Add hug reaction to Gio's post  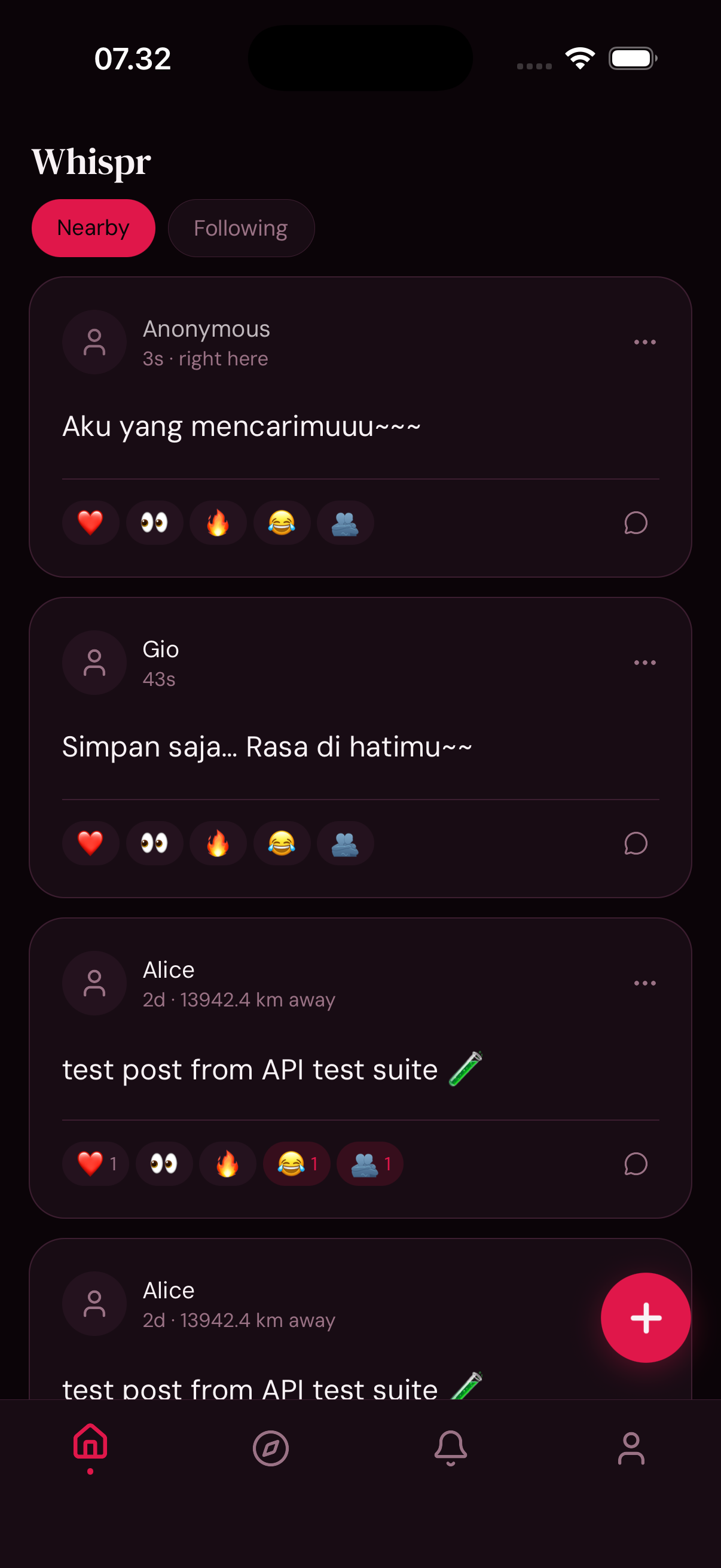pyautogui.click(x=345, y=843)
